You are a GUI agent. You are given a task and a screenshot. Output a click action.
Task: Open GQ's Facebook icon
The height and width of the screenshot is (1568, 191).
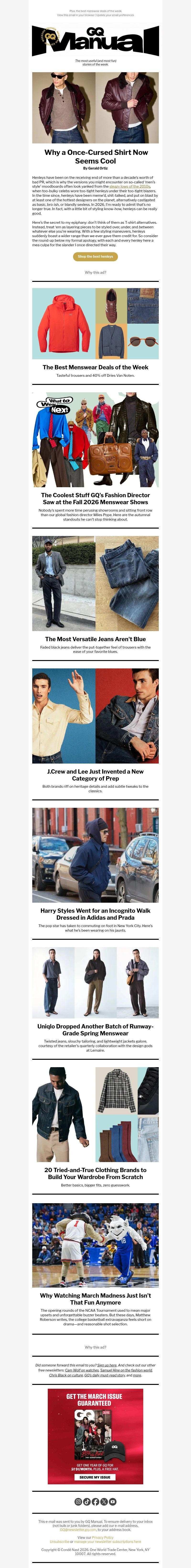[x=95, y=1502]
